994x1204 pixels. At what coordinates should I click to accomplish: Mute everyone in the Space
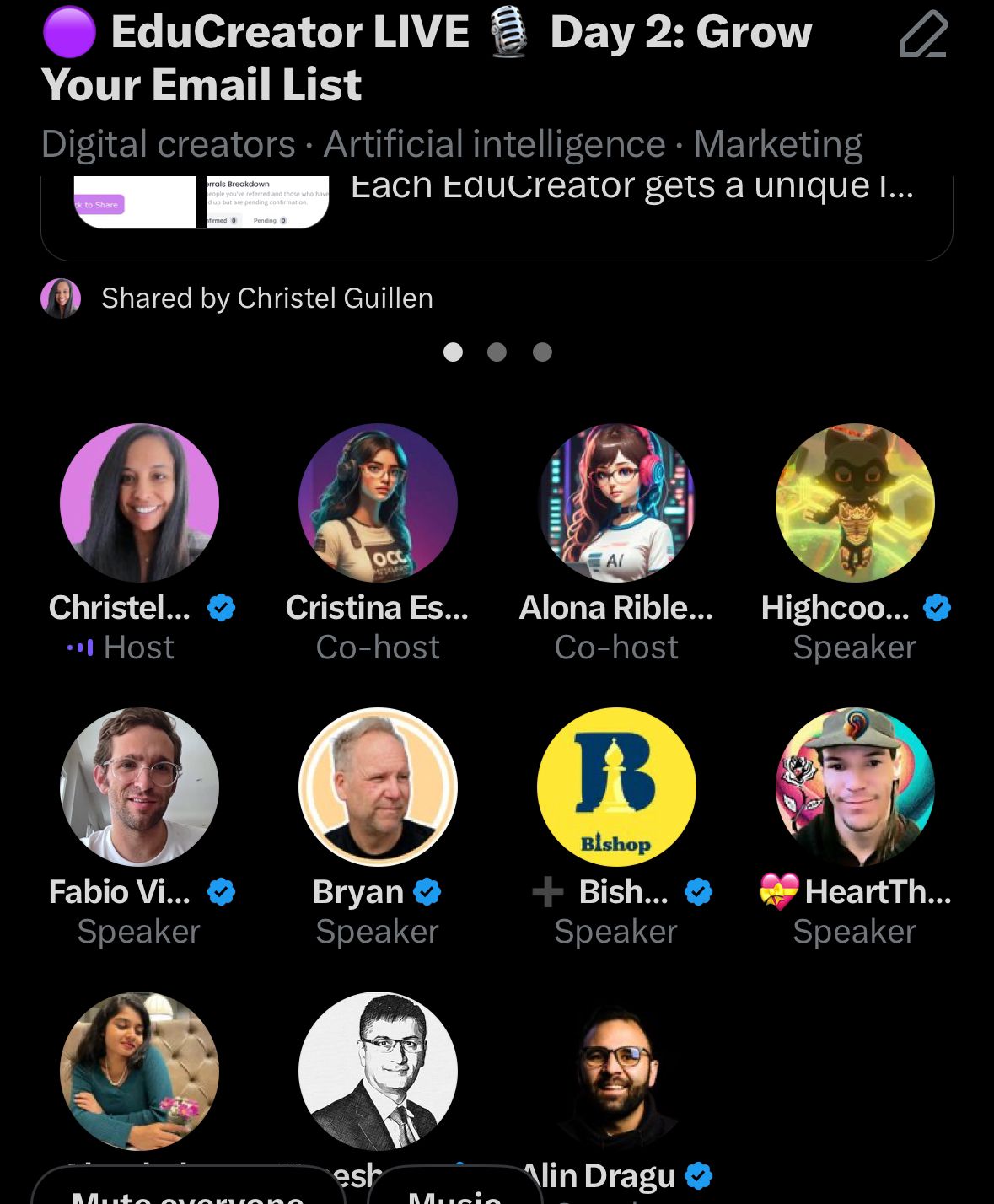coord(187,1191)
